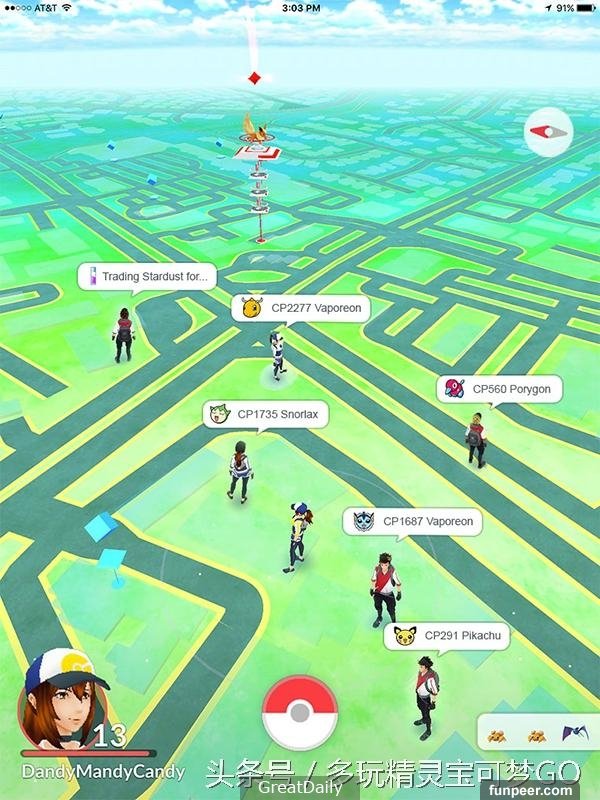The height and width of the screenshot is (800, 600).
Task: Tap the blue PokéStop cube nearby
Action: 102,528
